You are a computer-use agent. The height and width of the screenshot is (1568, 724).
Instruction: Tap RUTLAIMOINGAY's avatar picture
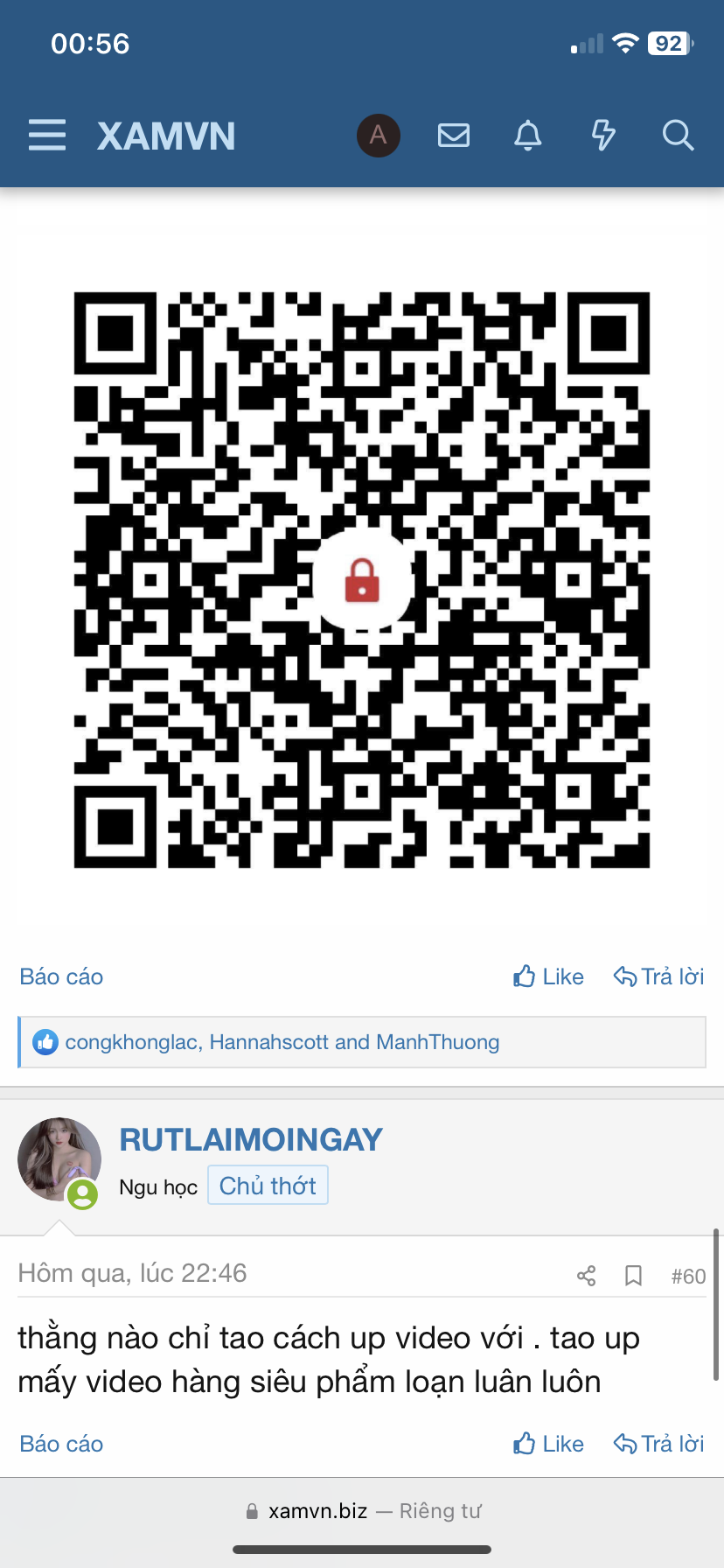tap(59, 1159)
